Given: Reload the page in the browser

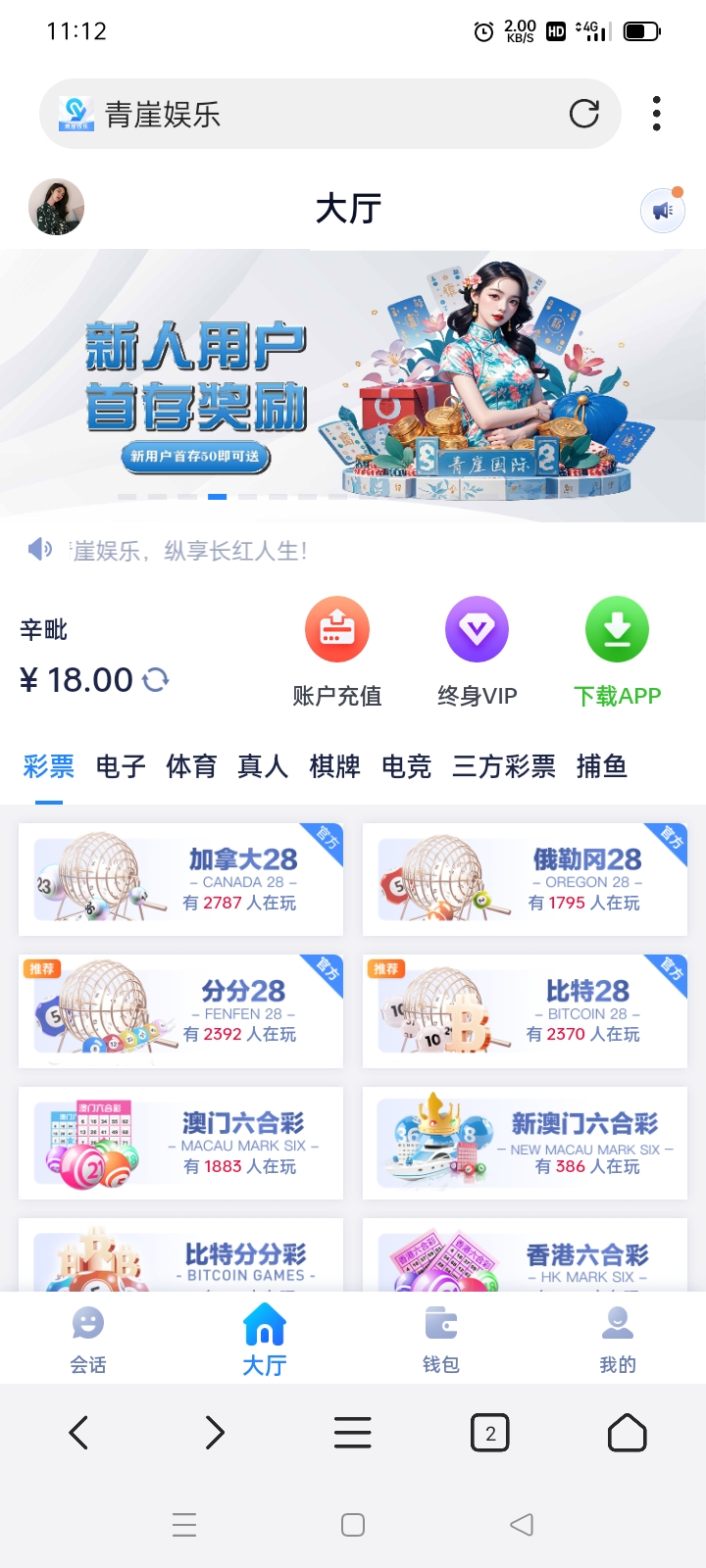Looking at the screenshot, I should click(583, 115).
